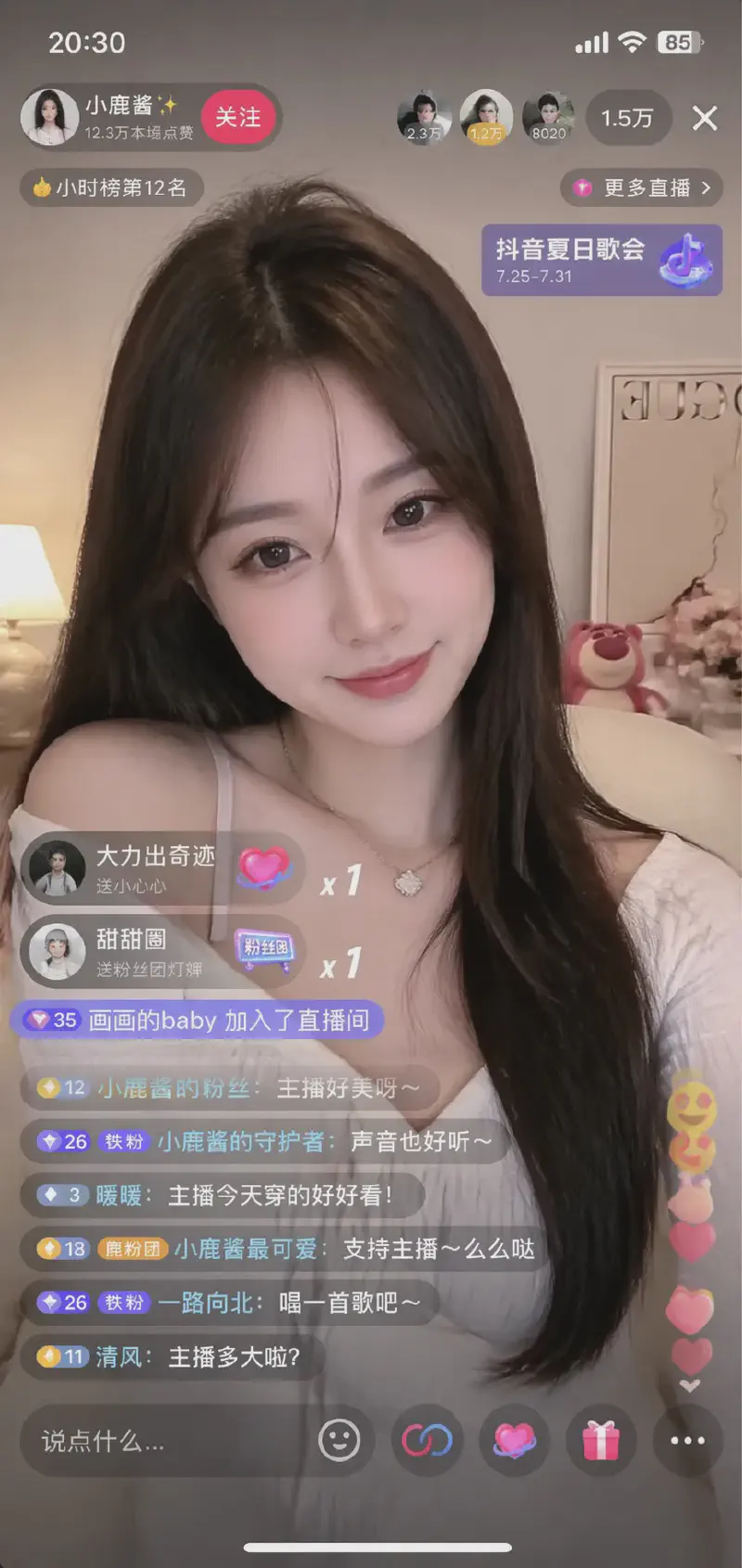Open the gift box panel
Image resolution: width=742 pixels, height=1568 pixels.
(x=601, y=1441)
